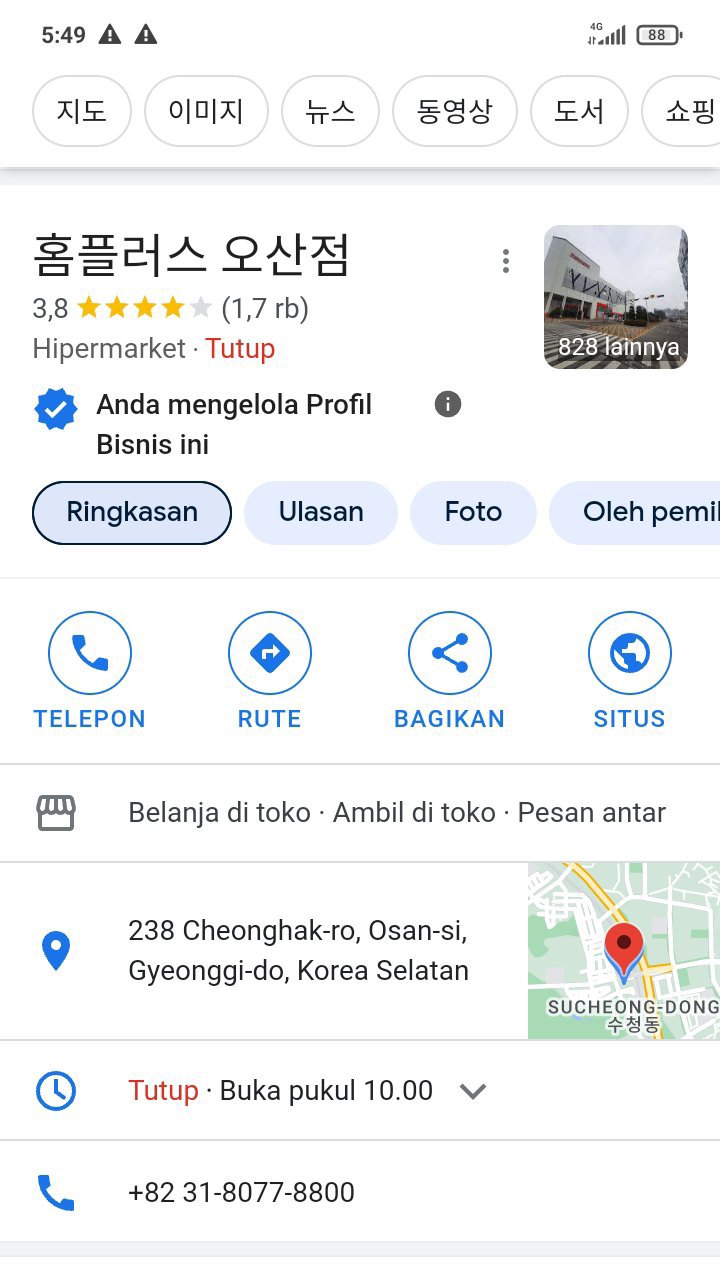Switch to the 동영상 filter chip
This screenshot has height=1280, width=720.
[455, 111]
